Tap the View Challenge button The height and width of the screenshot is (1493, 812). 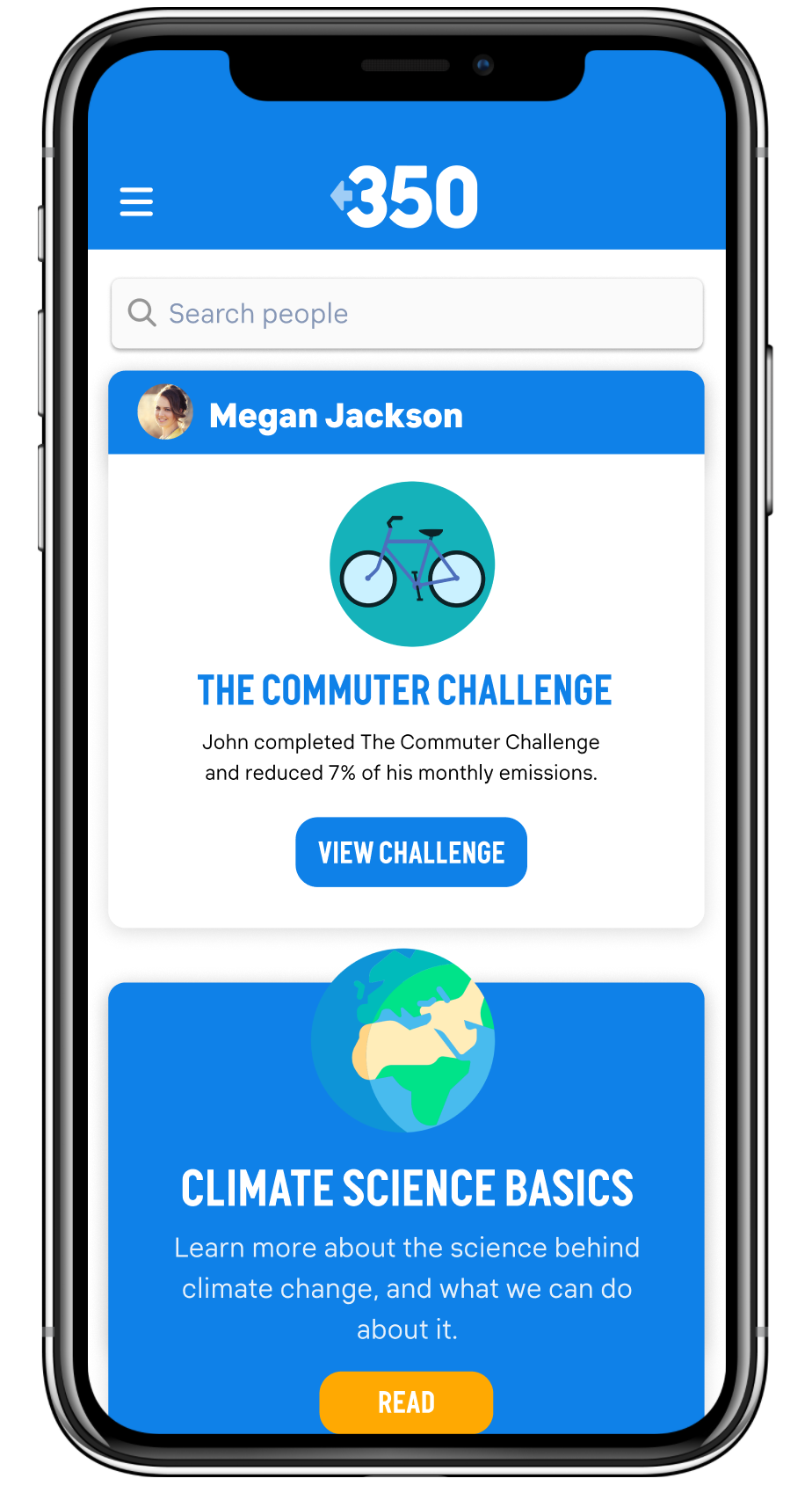tap(410, 852)
